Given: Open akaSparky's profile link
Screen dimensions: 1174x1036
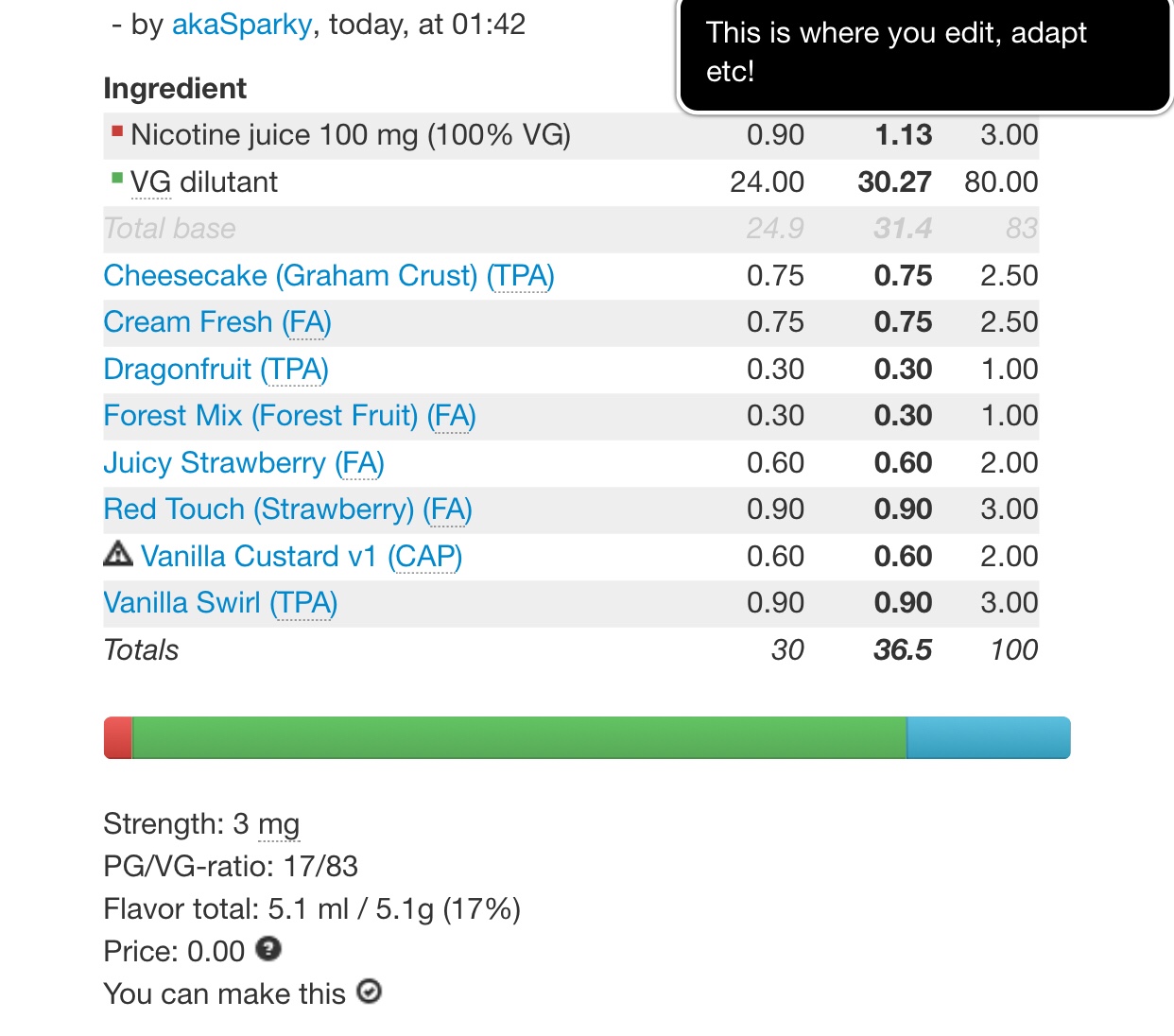Looking at the screenshot, I should [x=241, y=25].
